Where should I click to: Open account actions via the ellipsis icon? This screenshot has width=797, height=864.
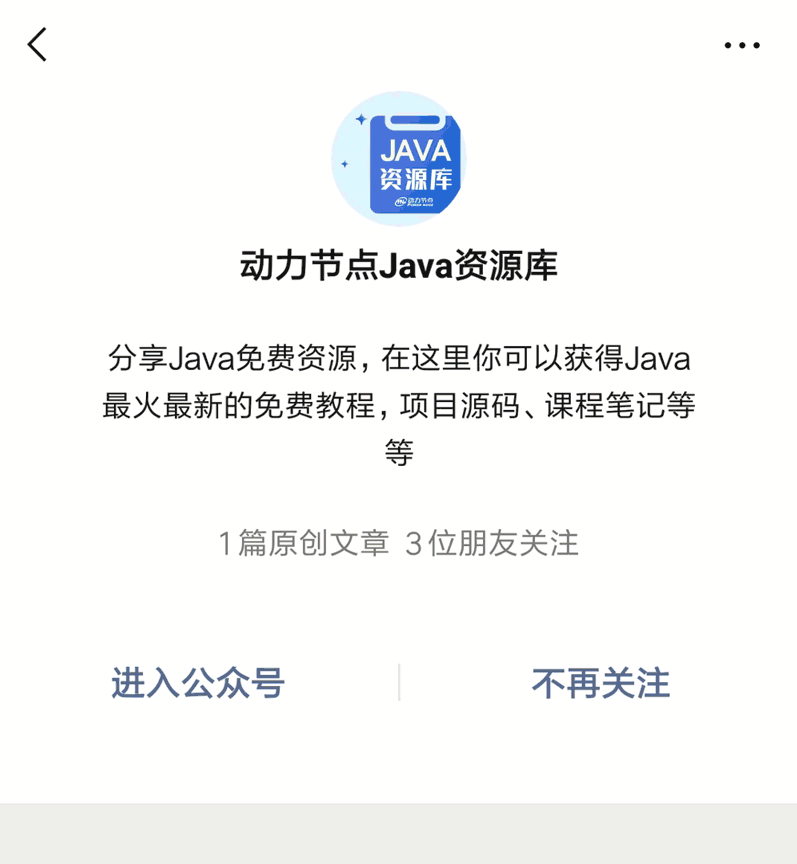pos(741,44)
